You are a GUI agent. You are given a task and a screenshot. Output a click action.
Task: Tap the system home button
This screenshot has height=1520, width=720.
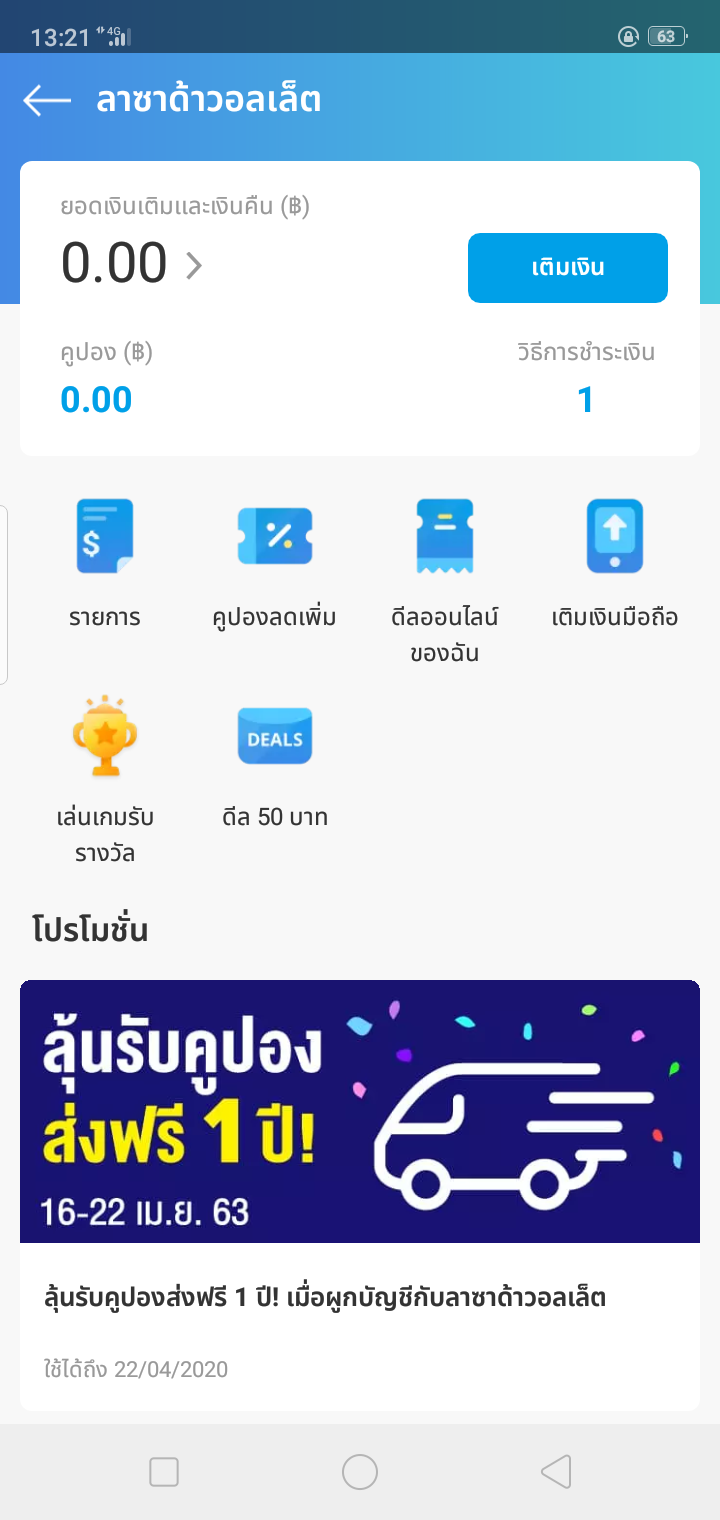(360, 1472)
